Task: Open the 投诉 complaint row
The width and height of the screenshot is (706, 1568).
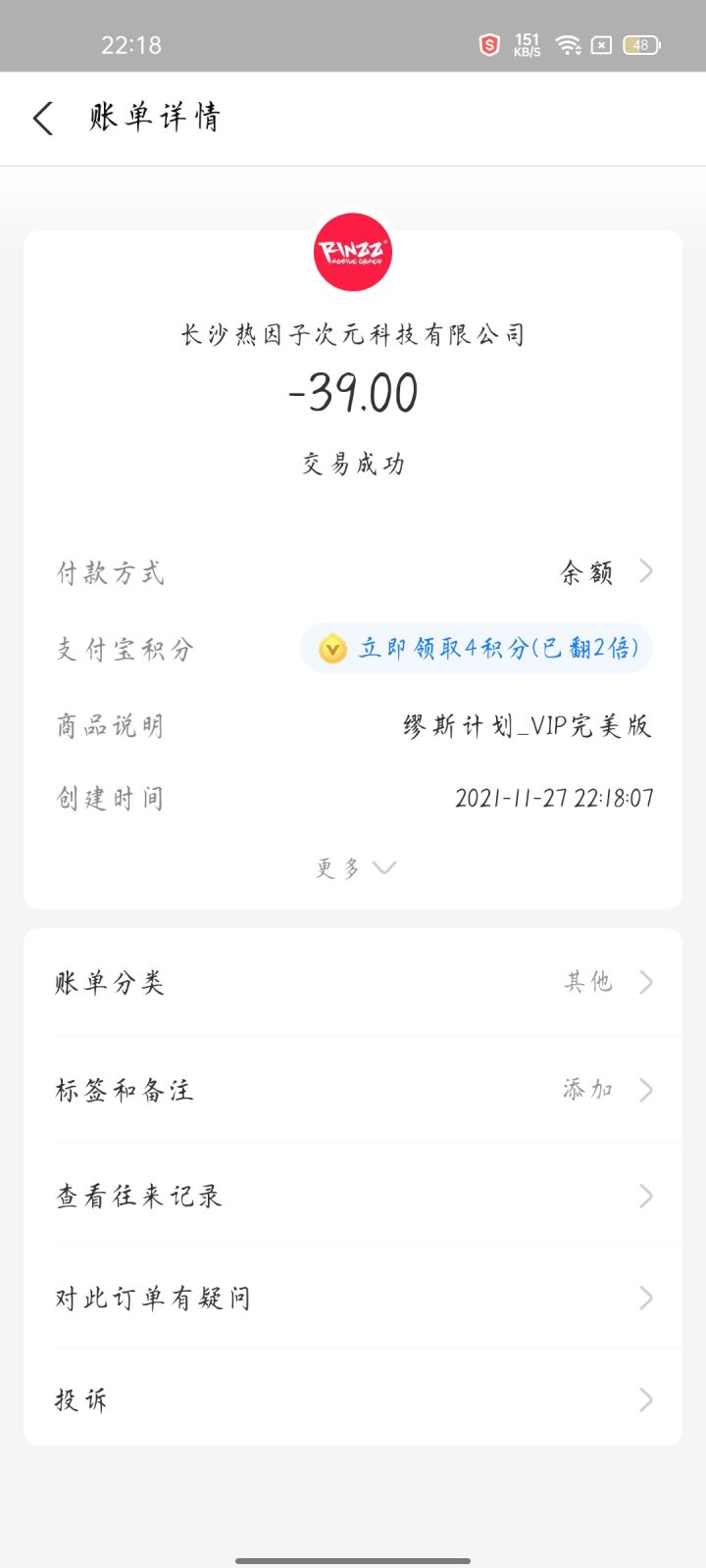Action: click(x=353, y=1399)
